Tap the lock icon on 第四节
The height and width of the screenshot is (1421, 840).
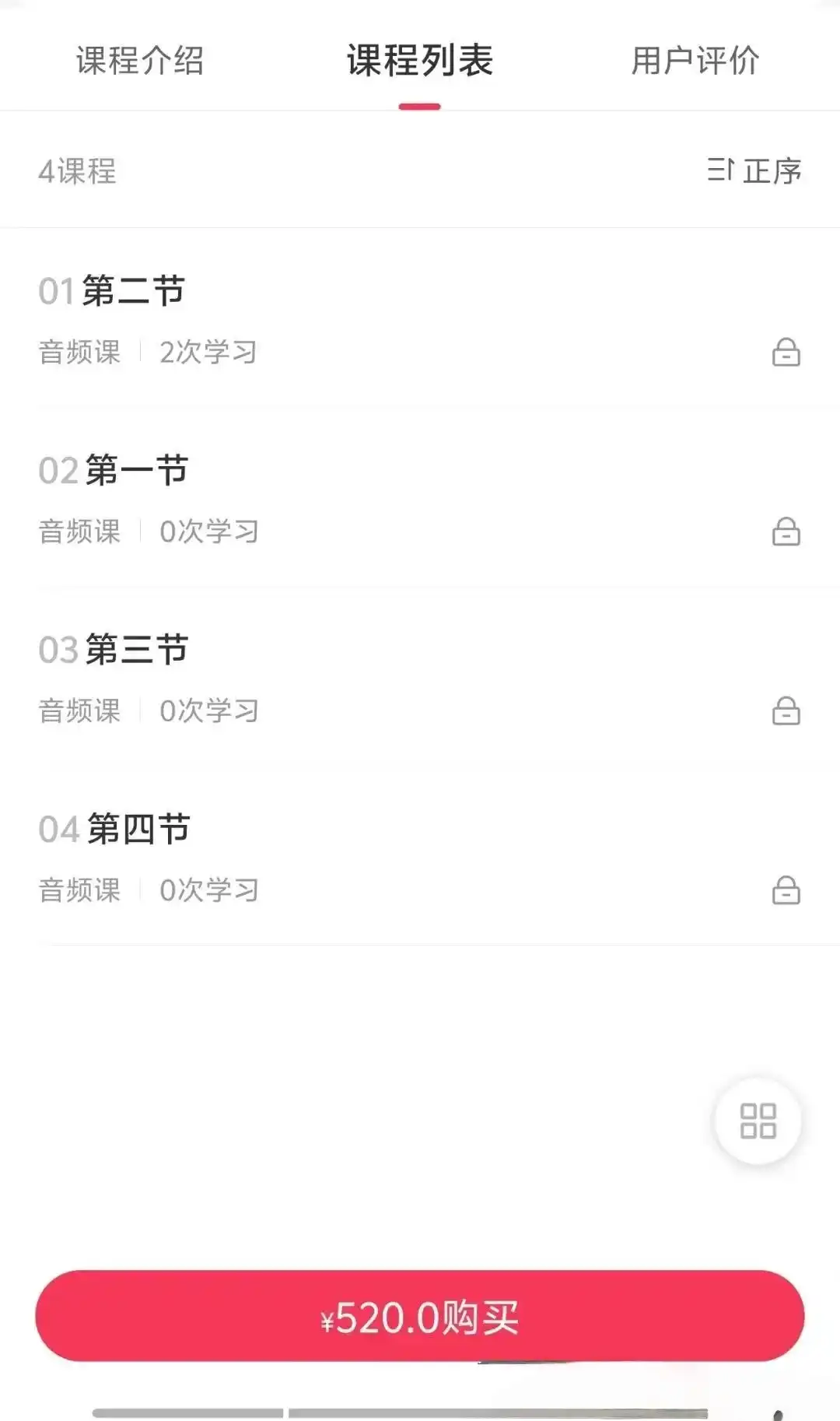pos(786,890)
